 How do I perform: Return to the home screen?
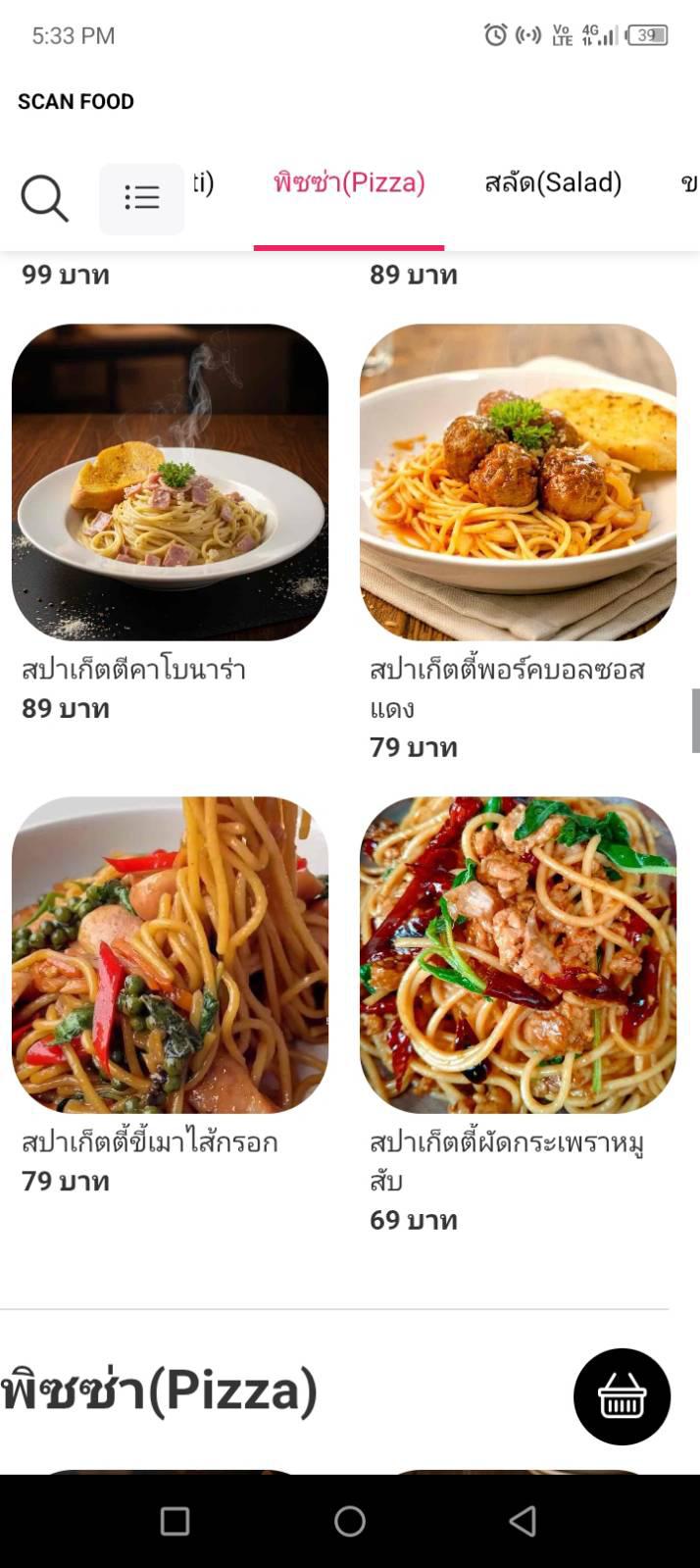click(350, 1521)
